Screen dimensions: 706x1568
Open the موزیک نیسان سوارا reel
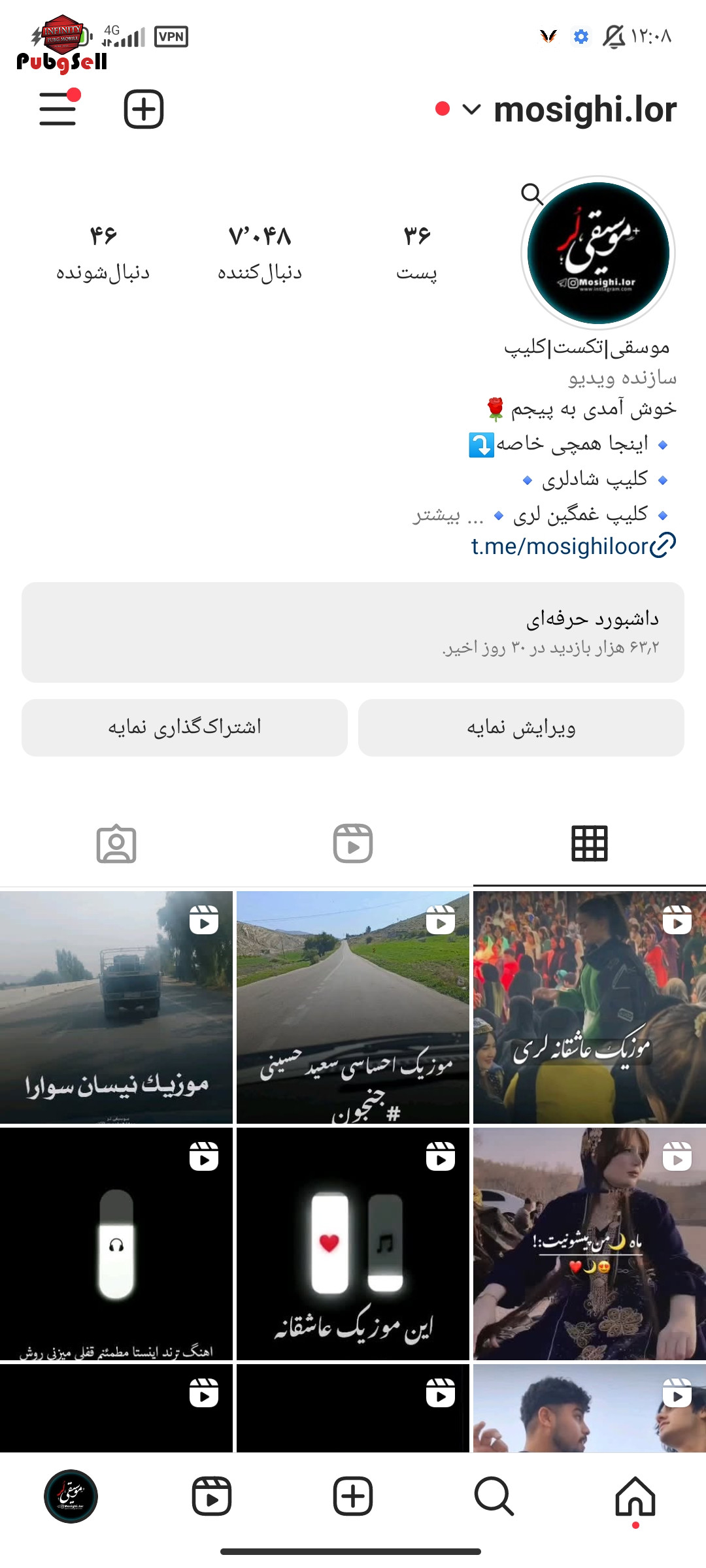pyautogui.click(x=116, y=1007)
